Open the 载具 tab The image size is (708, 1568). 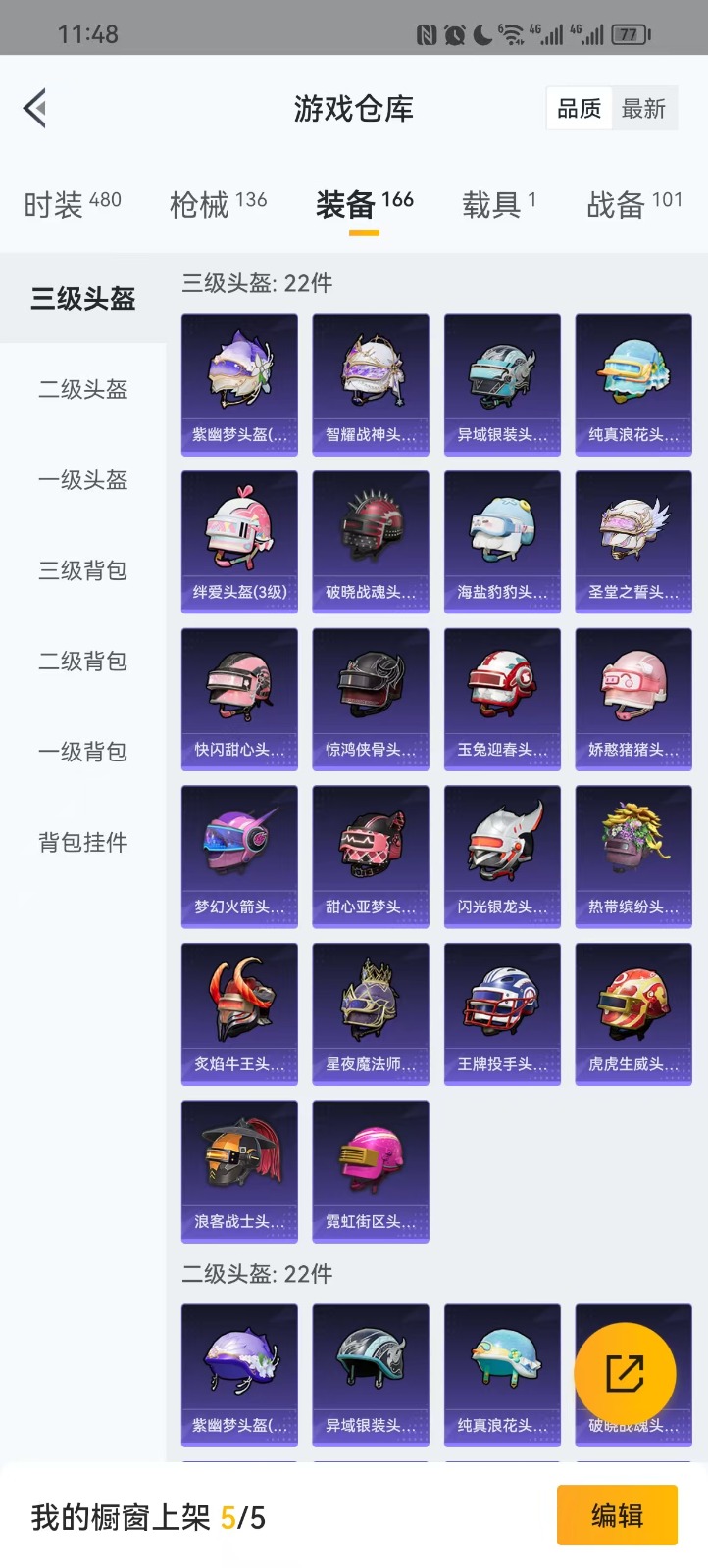click(499, 204)
